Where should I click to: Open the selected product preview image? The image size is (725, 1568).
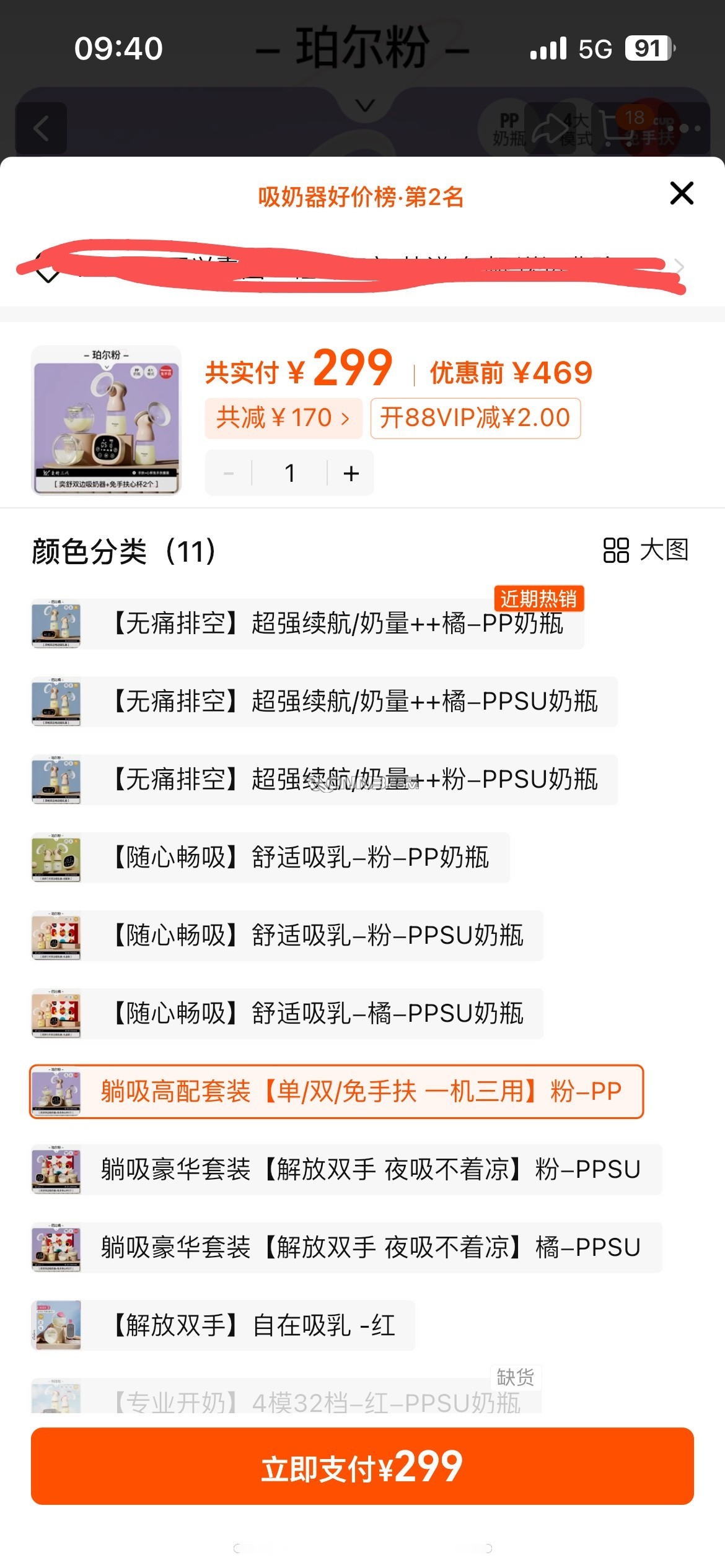[106, 420]
